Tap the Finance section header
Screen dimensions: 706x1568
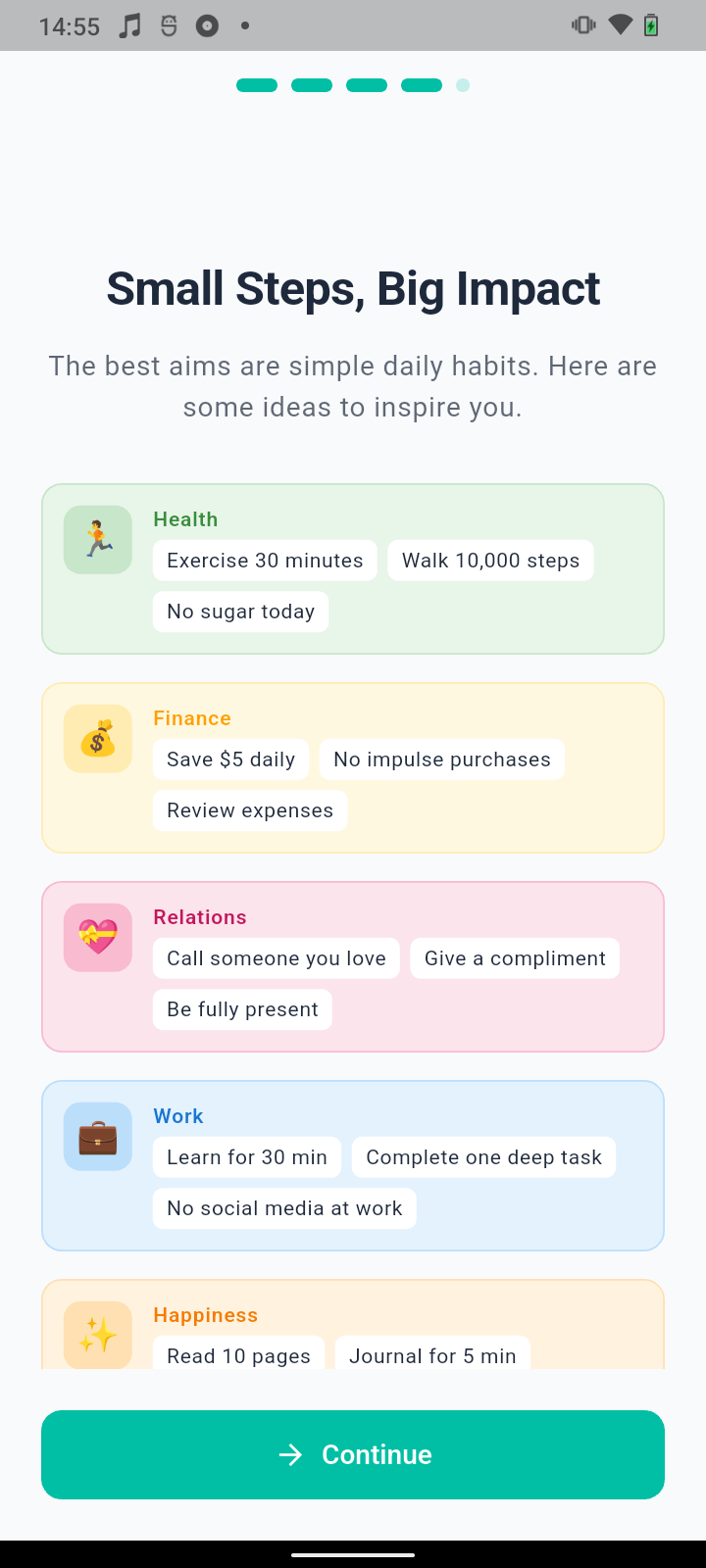click(x=191, y=717)
